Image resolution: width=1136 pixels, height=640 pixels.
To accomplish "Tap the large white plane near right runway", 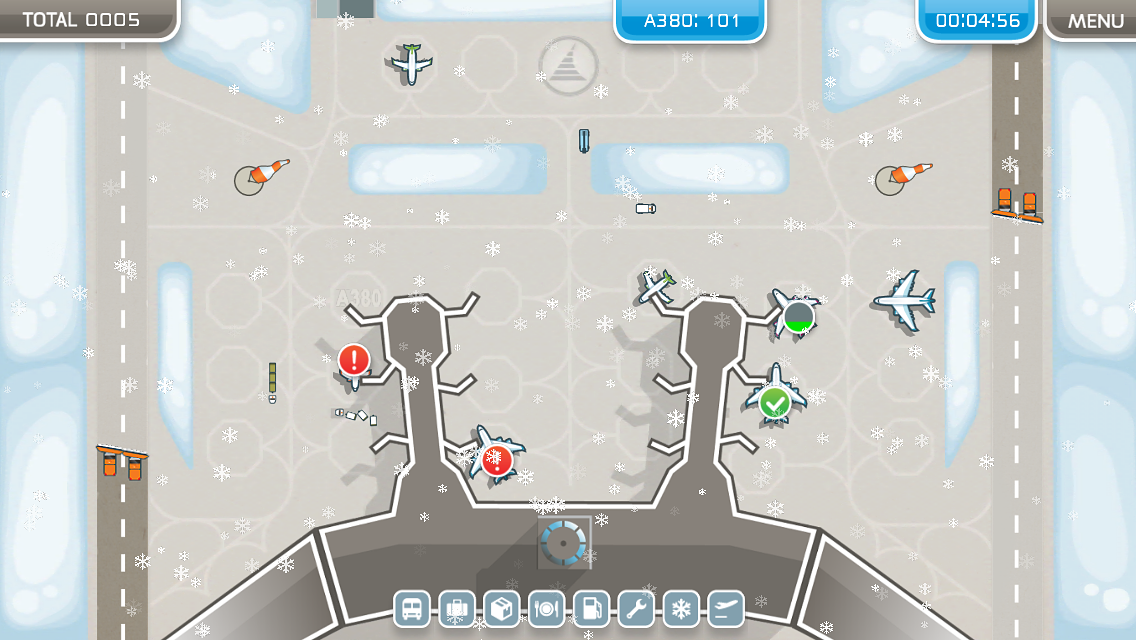I will (x=905, y=299).
